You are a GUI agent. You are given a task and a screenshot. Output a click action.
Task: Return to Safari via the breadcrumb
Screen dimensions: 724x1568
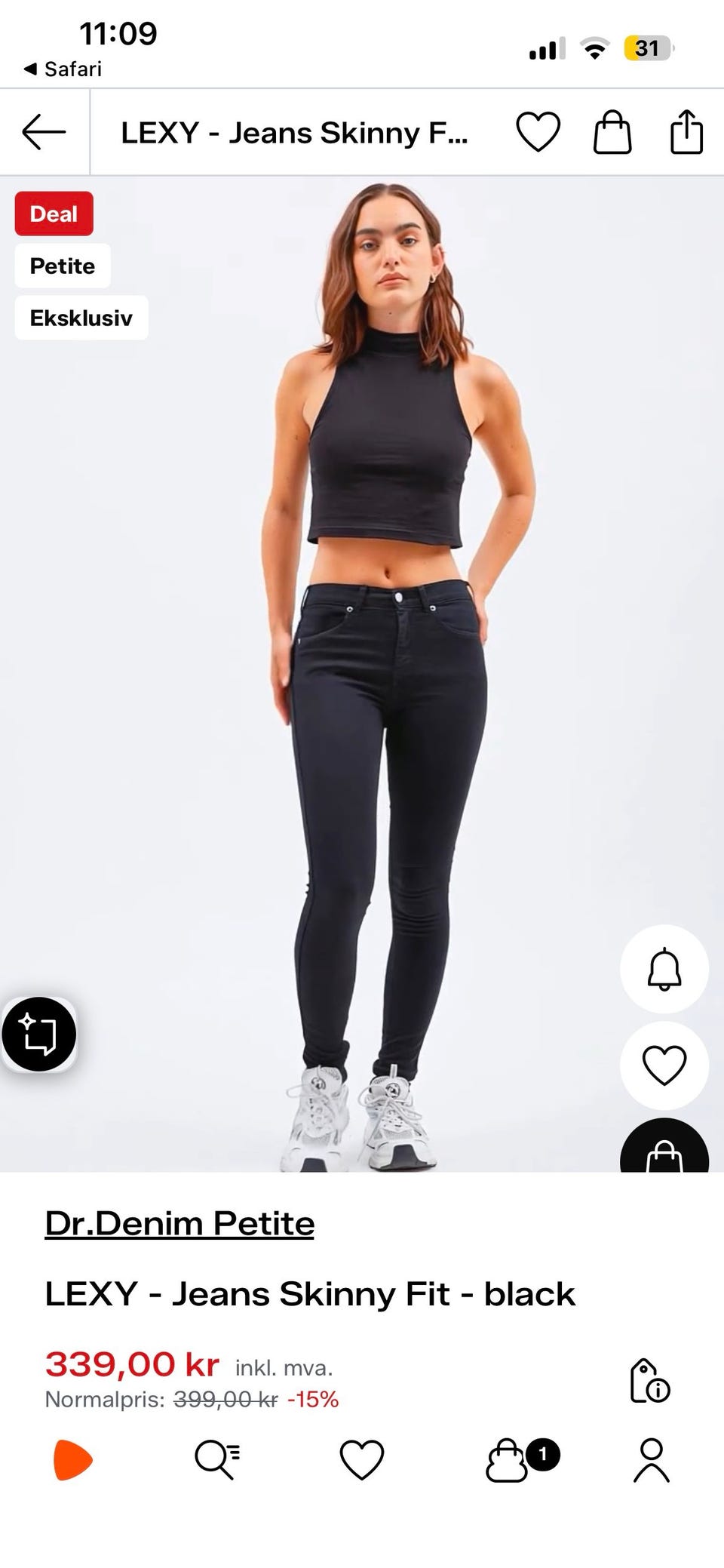click(x=63, y=69)
